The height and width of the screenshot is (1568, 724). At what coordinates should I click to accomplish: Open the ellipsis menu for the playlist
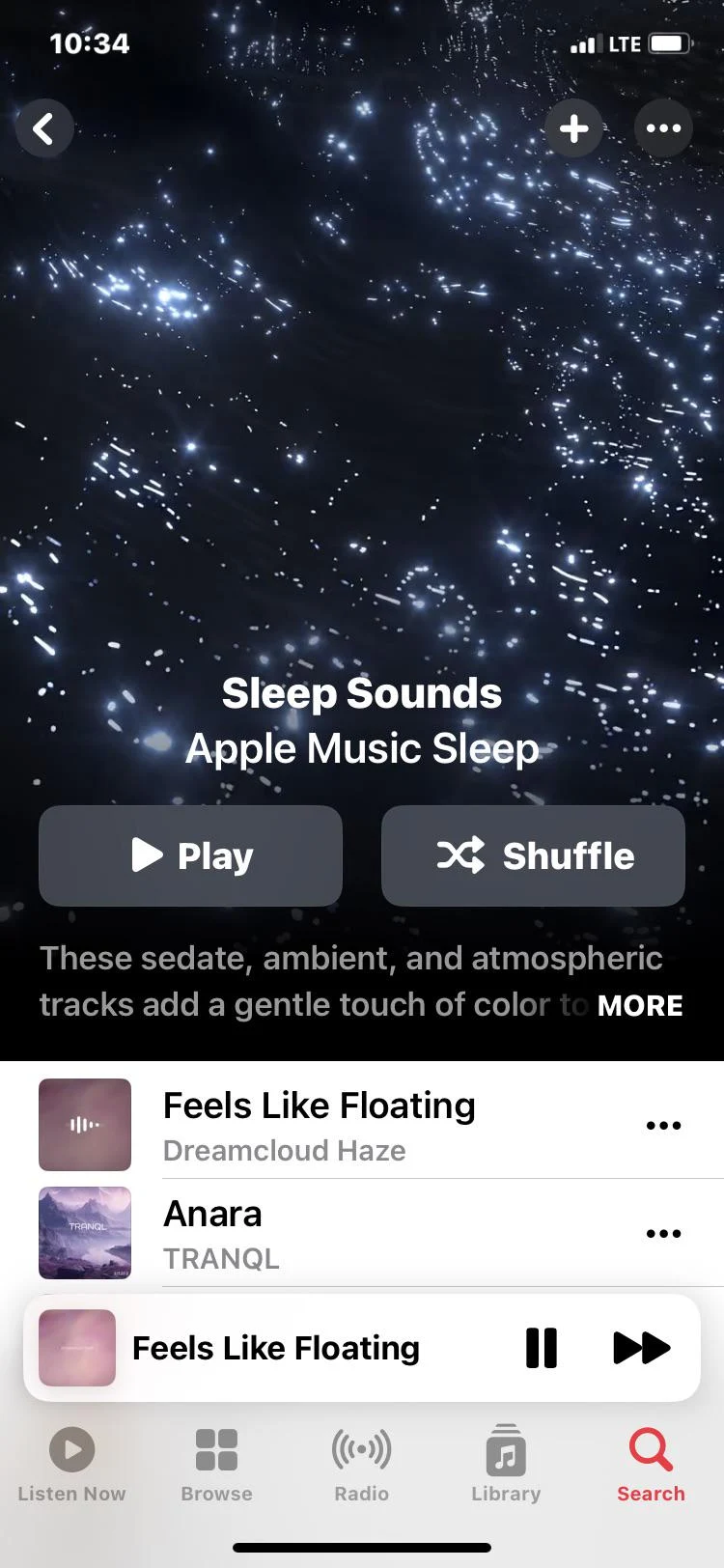(663, 127)
